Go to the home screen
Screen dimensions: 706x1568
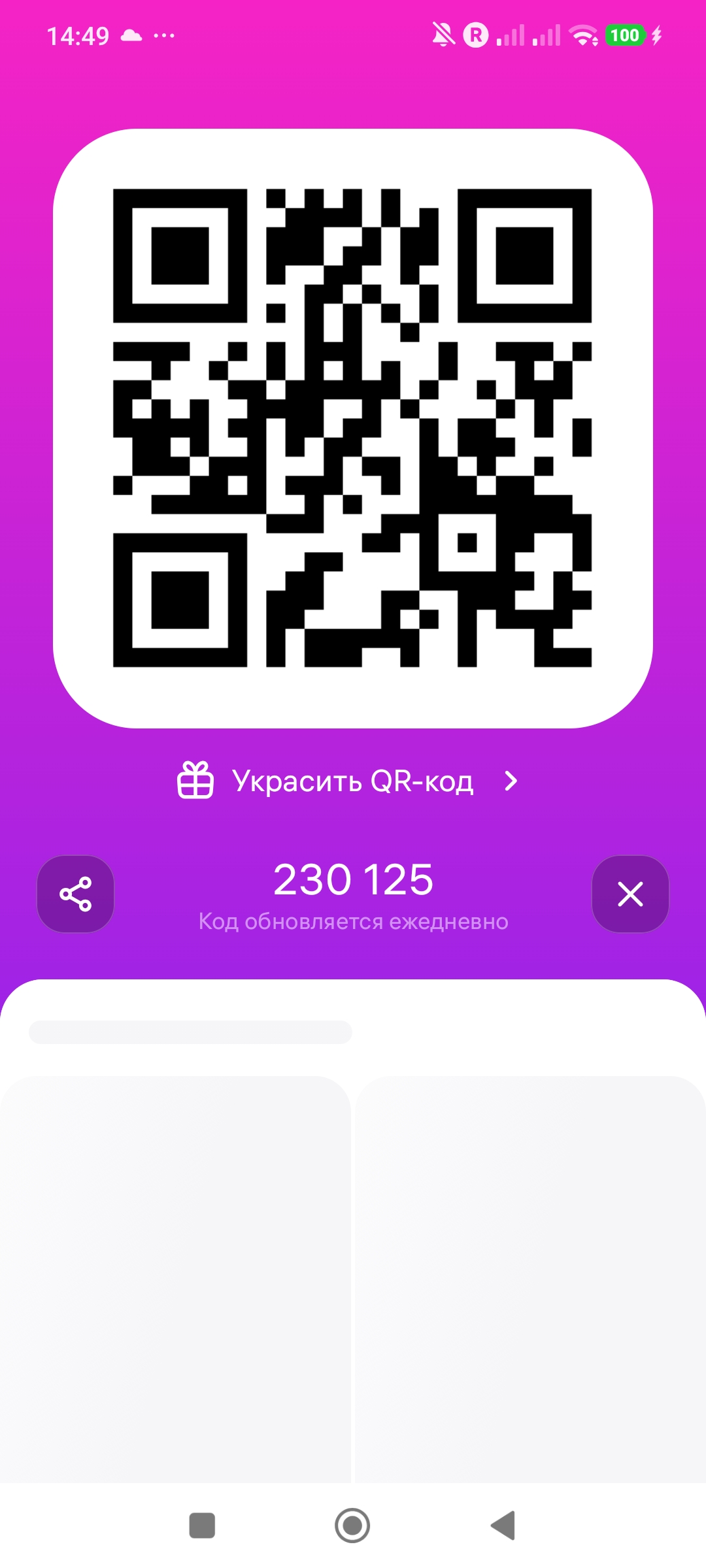click(352, 1526)
